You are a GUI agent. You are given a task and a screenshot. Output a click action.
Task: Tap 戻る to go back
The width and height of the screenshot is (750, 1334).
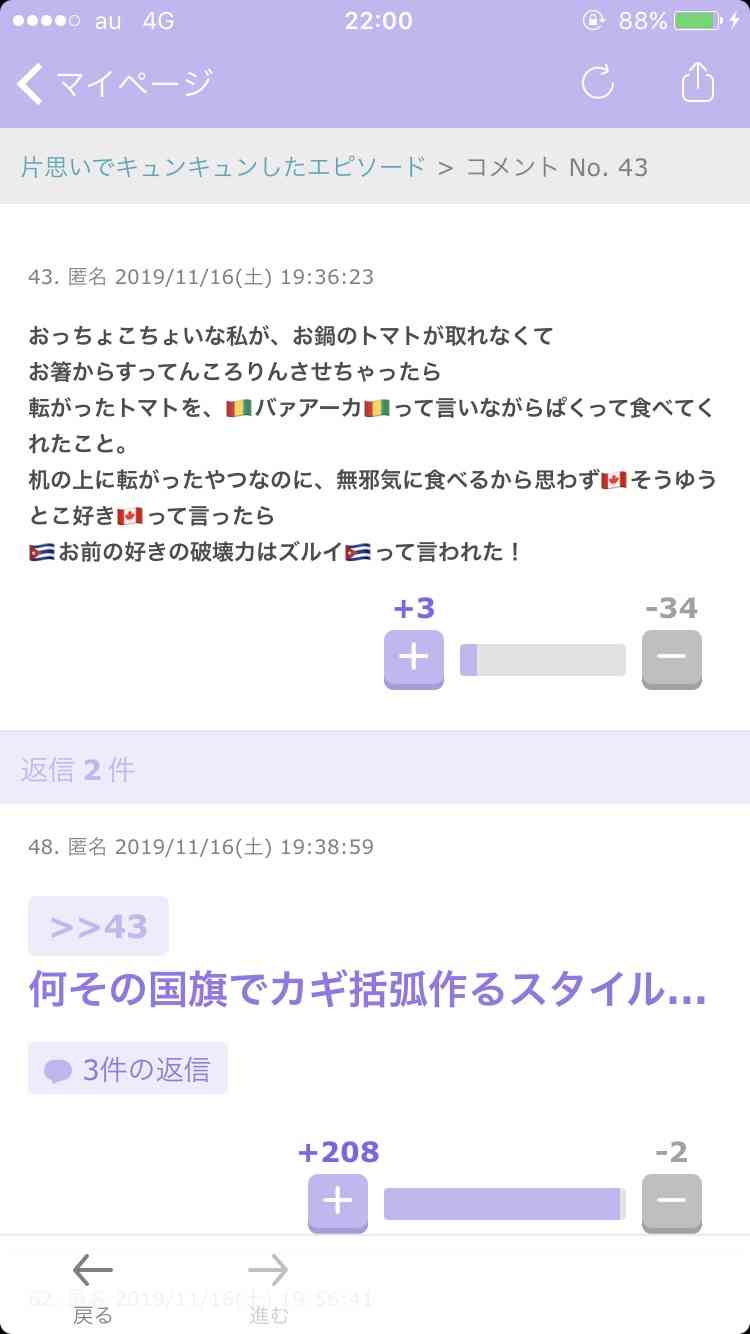tap(93, 1286)
